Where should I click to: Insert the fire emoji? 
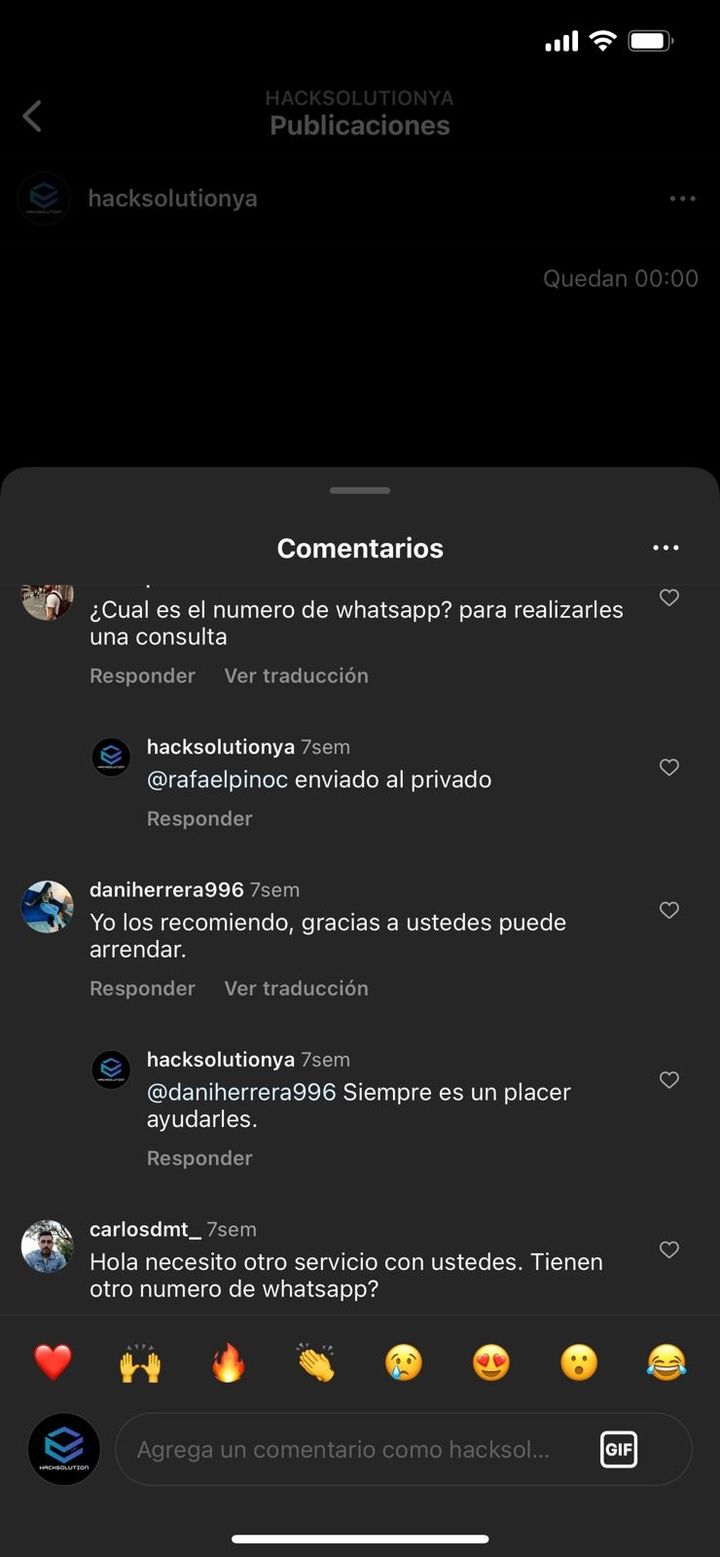pos(228,1362)
